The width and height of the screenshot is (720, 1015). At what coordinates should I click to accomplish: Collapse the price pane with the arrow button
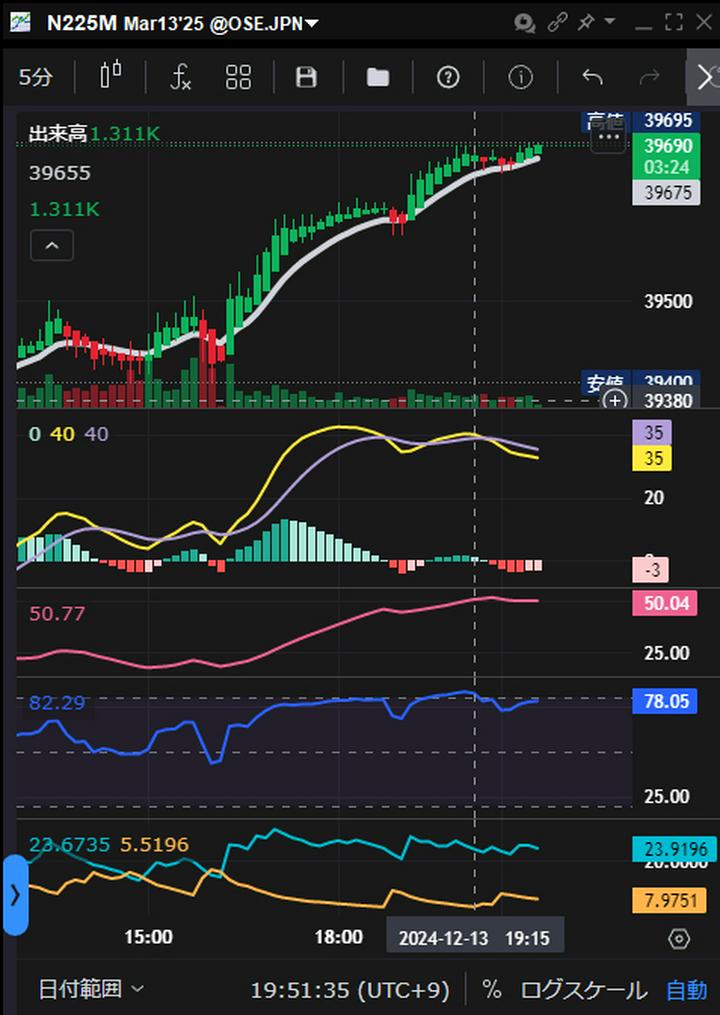click(x=52, y=245)
